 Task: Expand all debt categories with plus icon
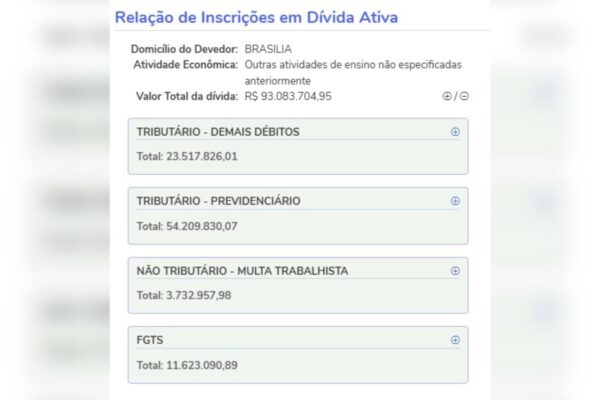pyautogui.click(x=447, y=96)
